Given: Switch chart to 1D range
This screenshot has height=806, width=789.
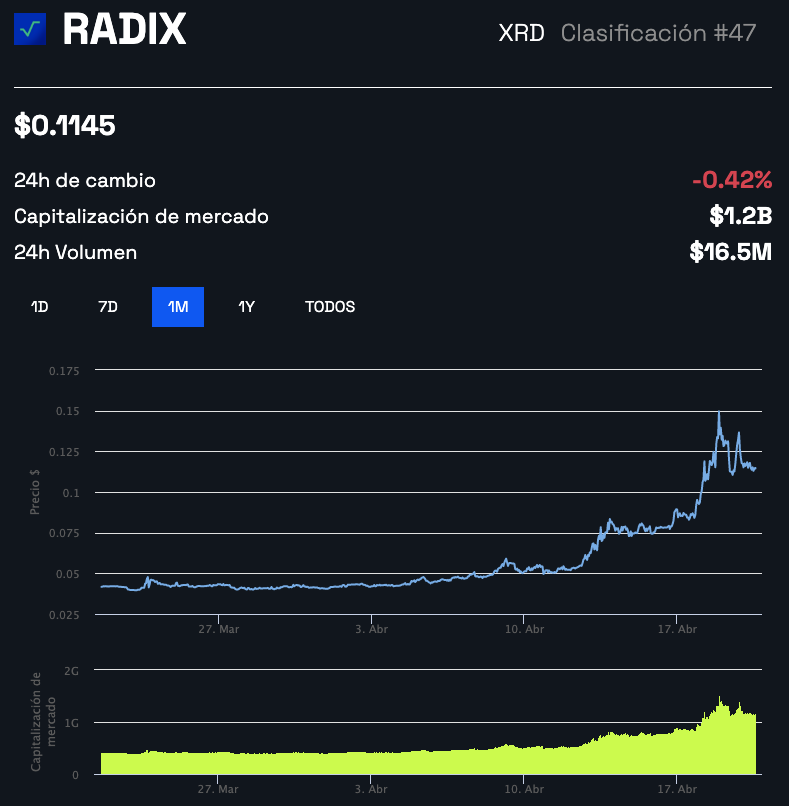Looking at the screenshot, I should [40, 307].
